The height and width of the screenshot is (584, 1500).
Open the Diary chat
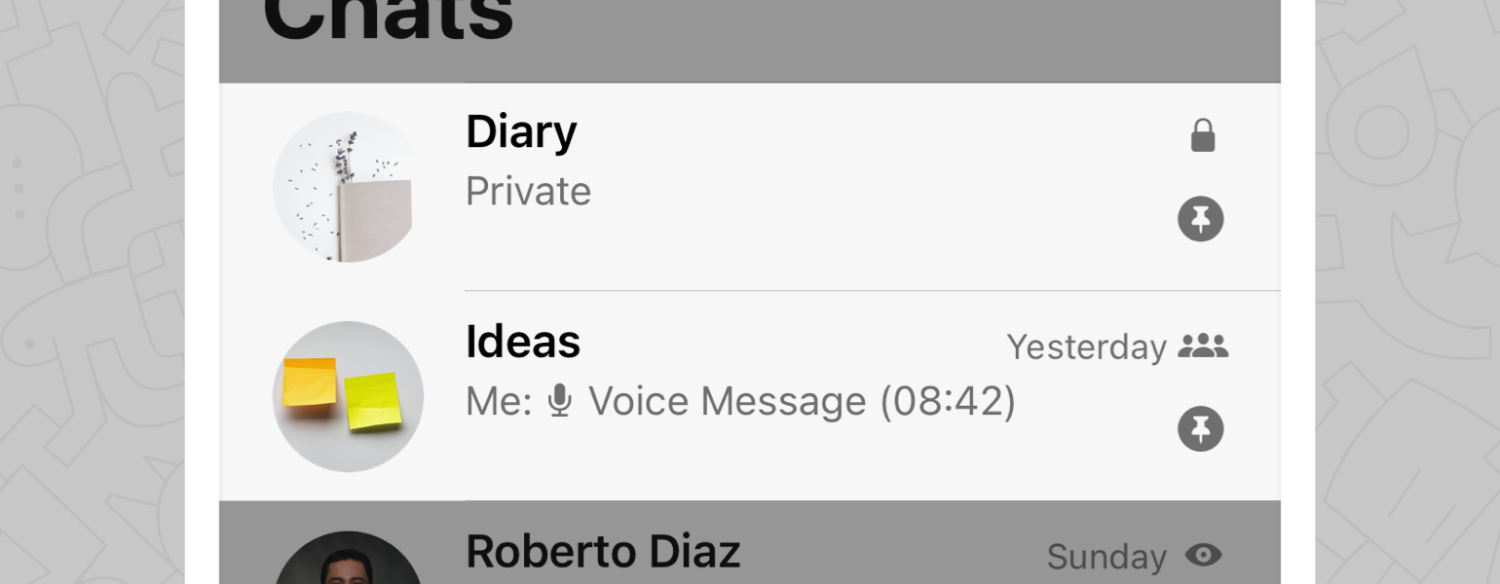click(x=750, y=187)
